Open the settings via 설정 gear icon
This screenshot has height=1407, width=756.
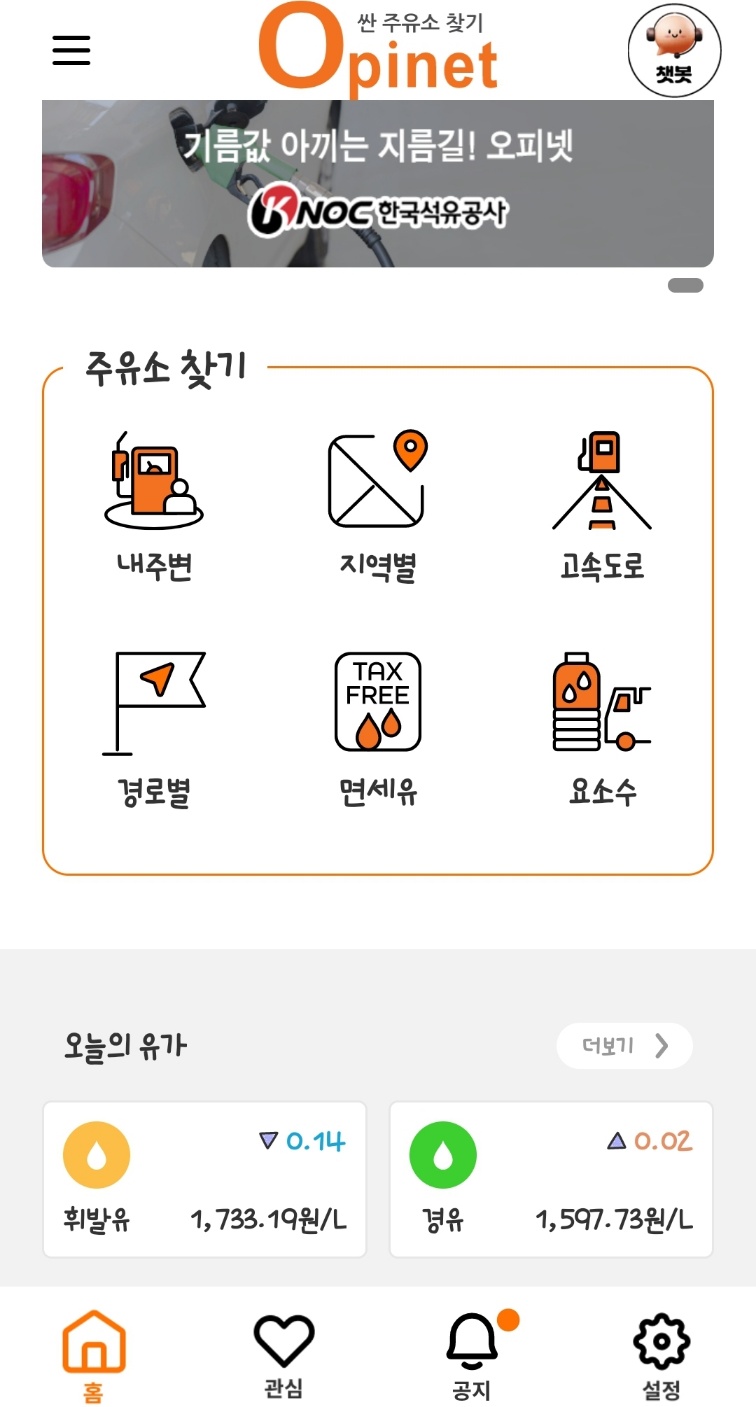(663, 1347)
